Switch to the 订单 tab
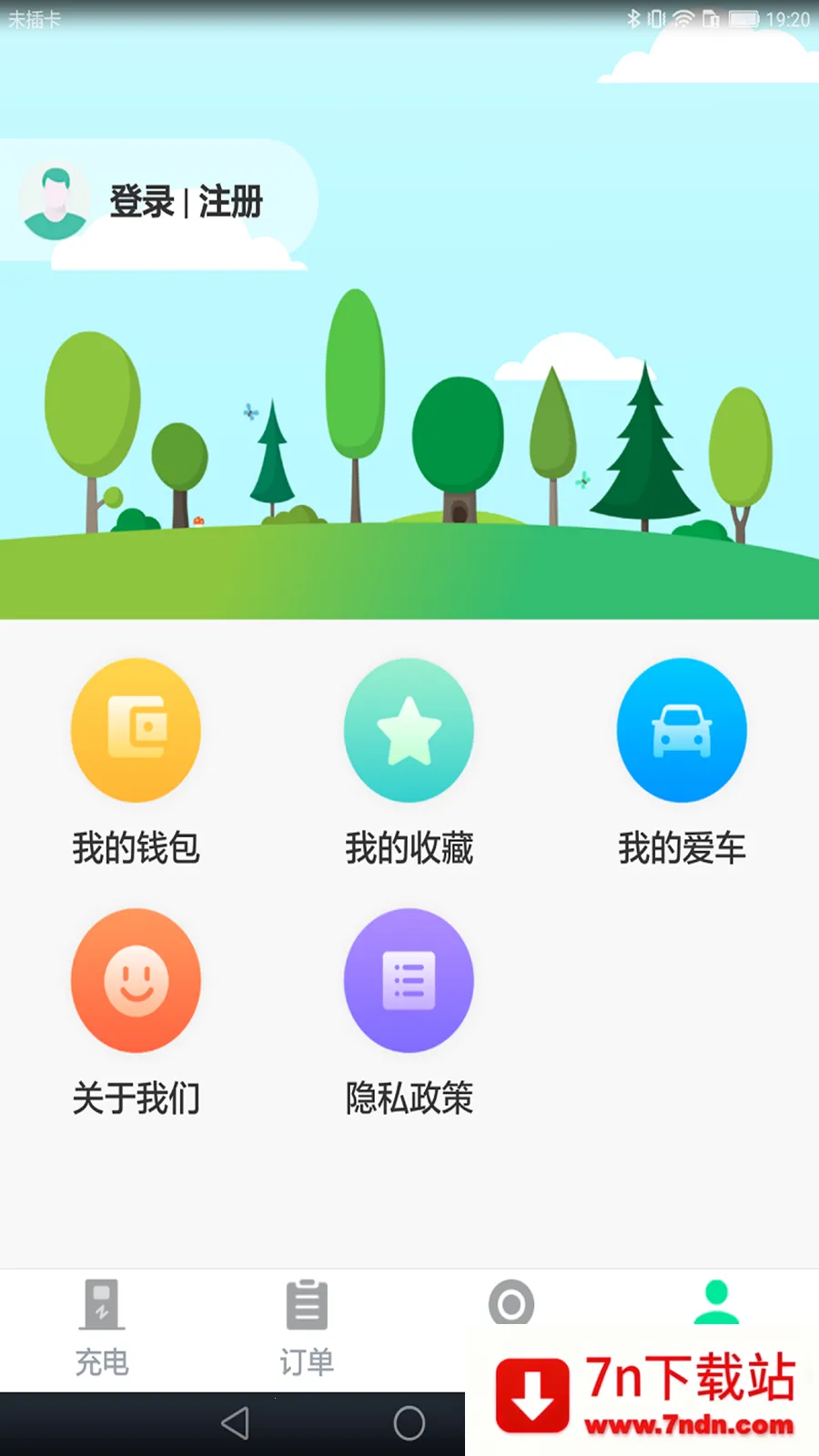Viewport: 819px width, 1456px height. click(306, 1330)
